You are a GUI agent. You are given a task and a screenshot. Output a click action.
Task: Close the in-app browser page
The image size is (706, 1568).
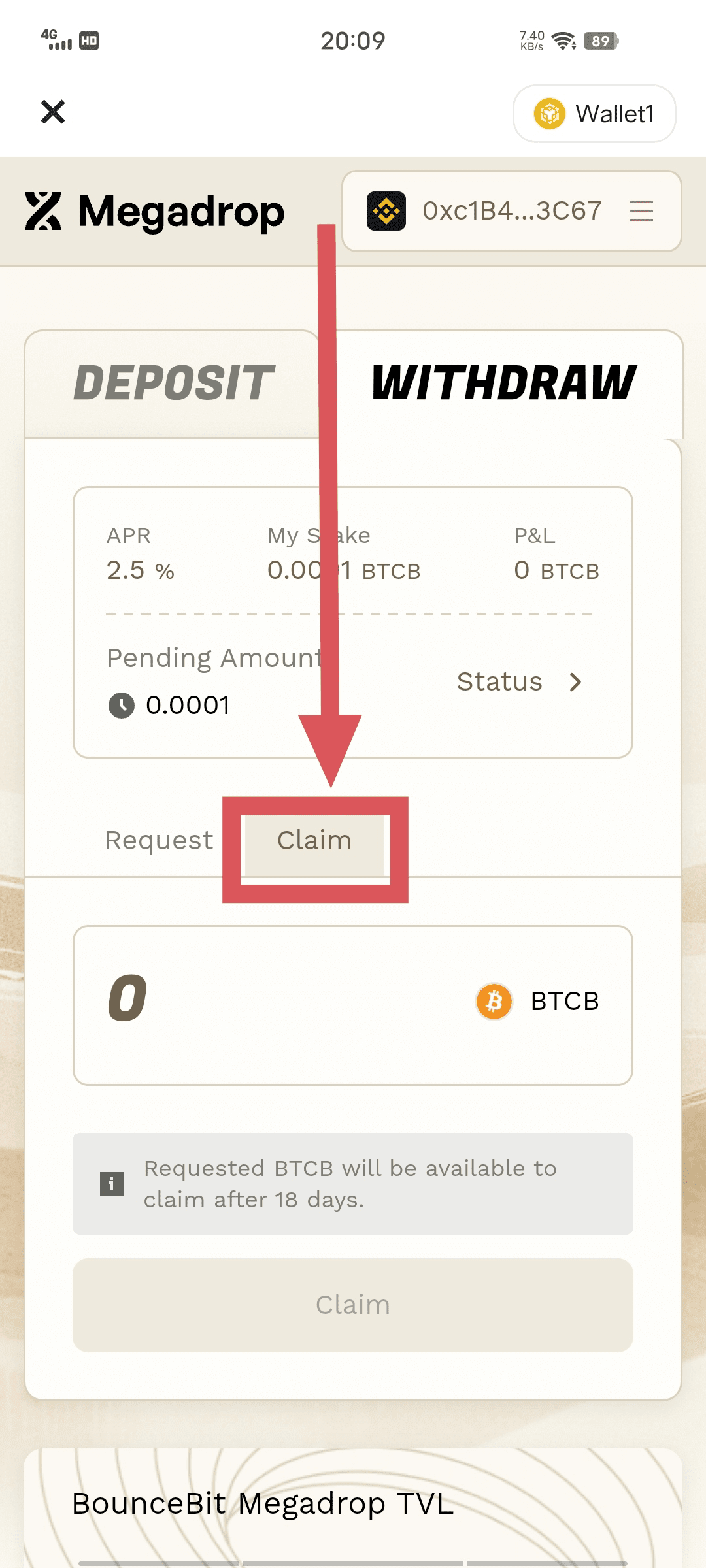tap(53, 112)
